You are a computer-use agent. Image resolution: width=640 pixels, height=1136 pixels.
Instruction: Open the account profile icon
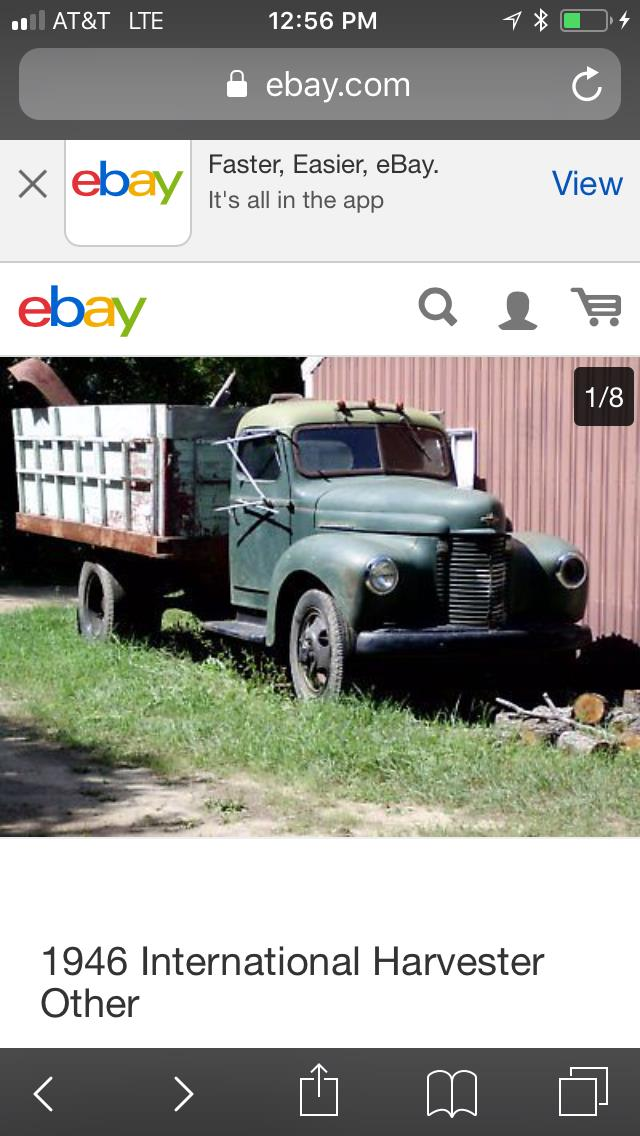[517, 309]
